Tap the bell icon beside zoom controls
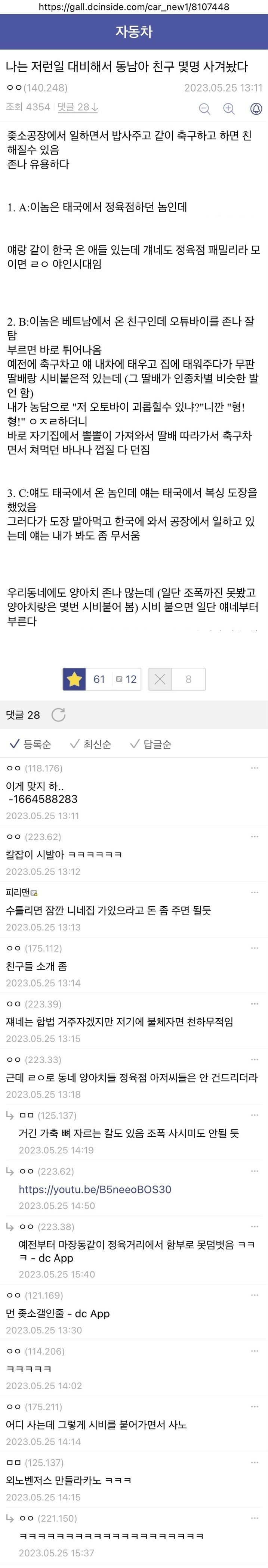268x1568 pixels. pos(256,109)
